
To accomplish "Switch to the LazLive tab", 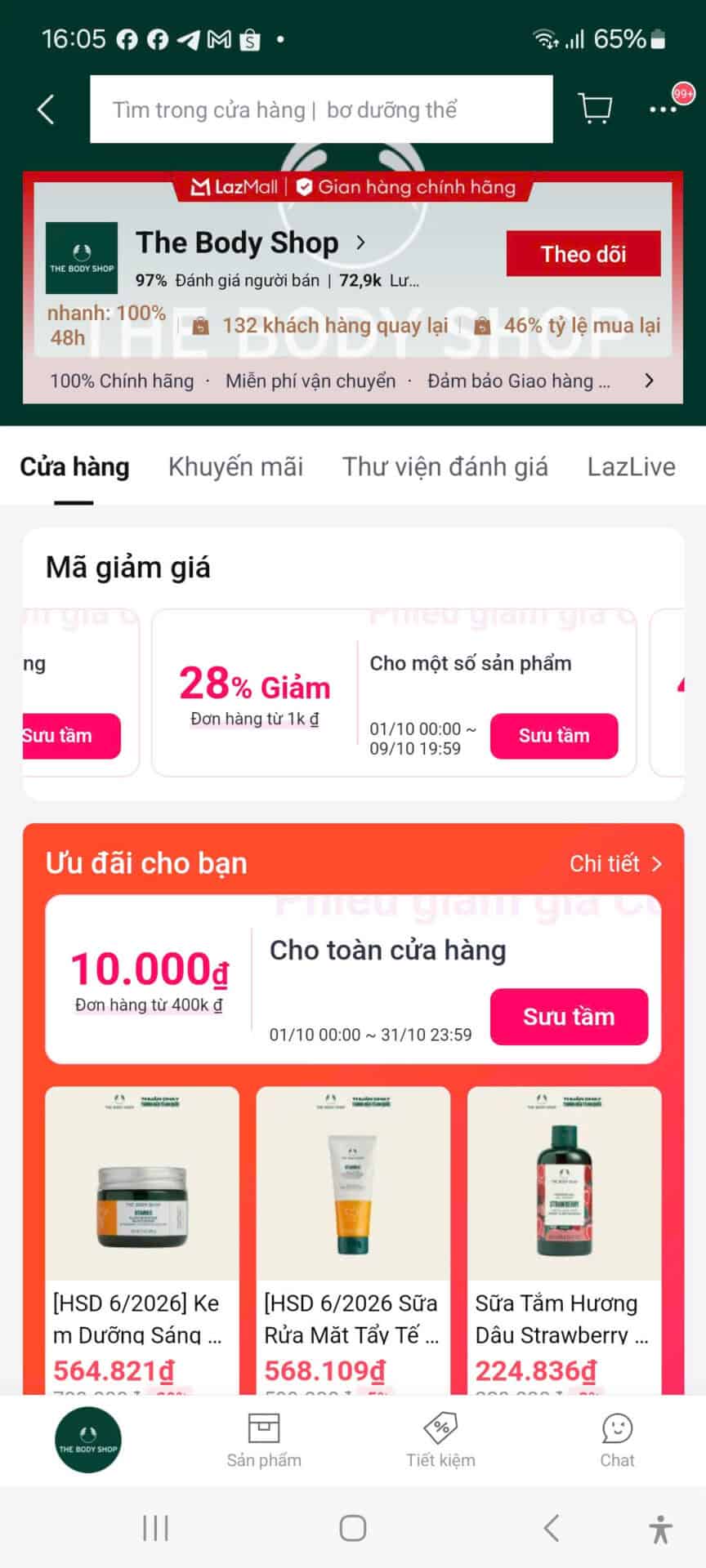I will (631, 467).
